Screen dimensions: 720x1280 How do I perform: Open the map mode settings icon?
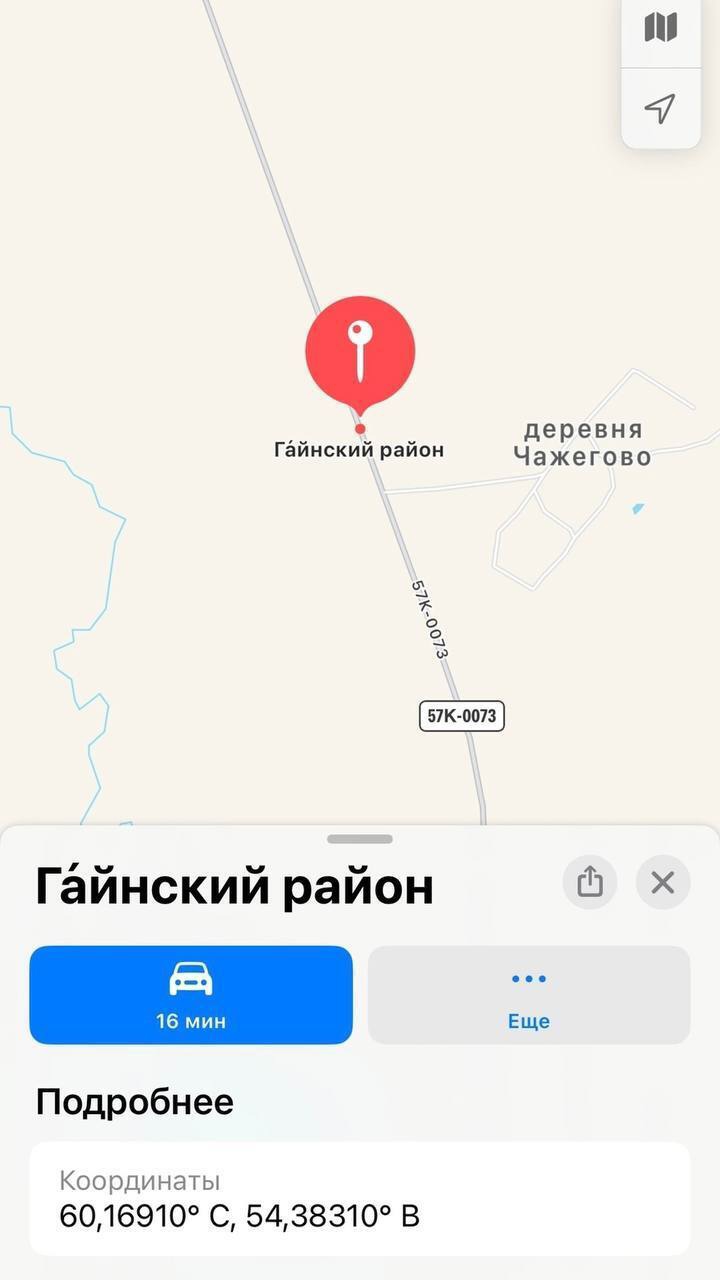(x=660, y=28)
